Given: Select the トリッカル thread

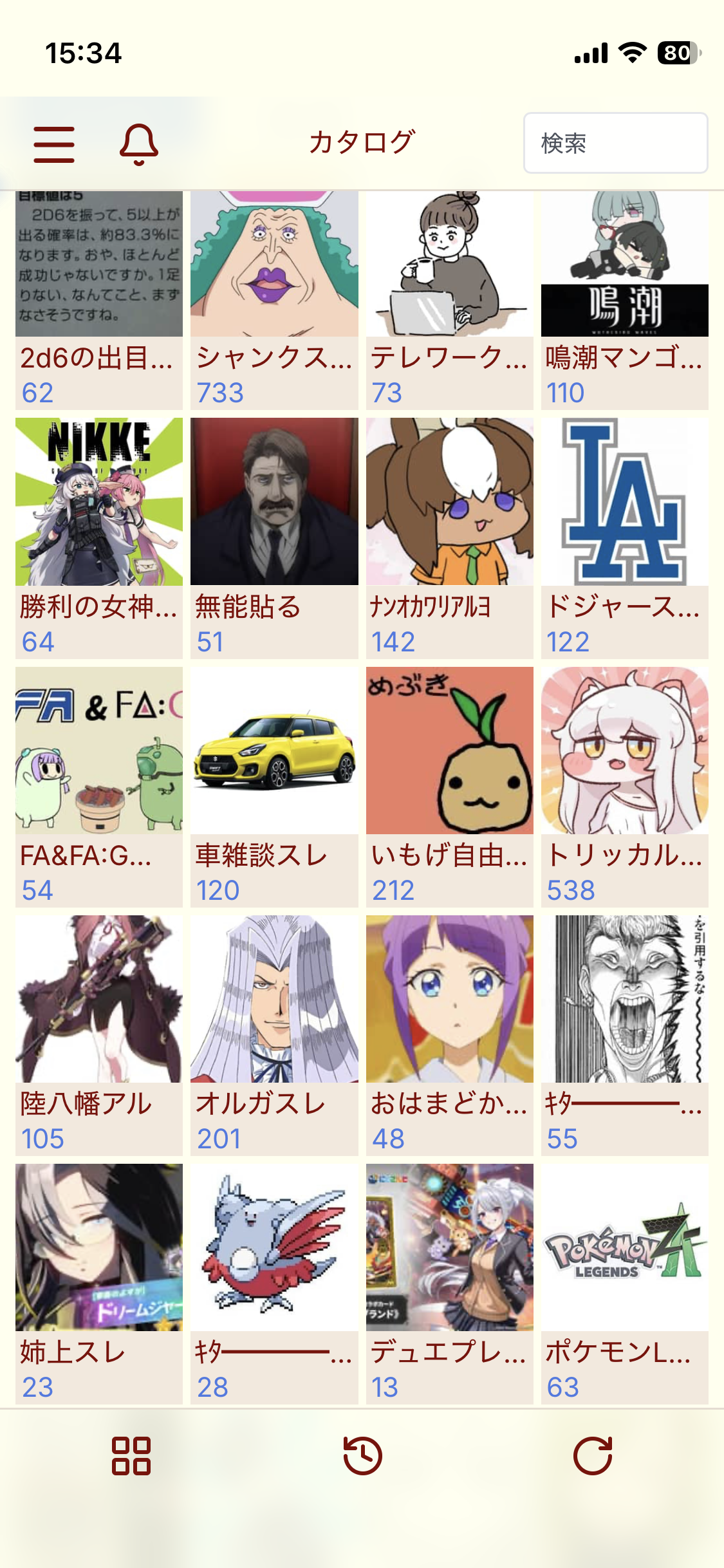Looking at the screenshot, I should tap(624, 786).
